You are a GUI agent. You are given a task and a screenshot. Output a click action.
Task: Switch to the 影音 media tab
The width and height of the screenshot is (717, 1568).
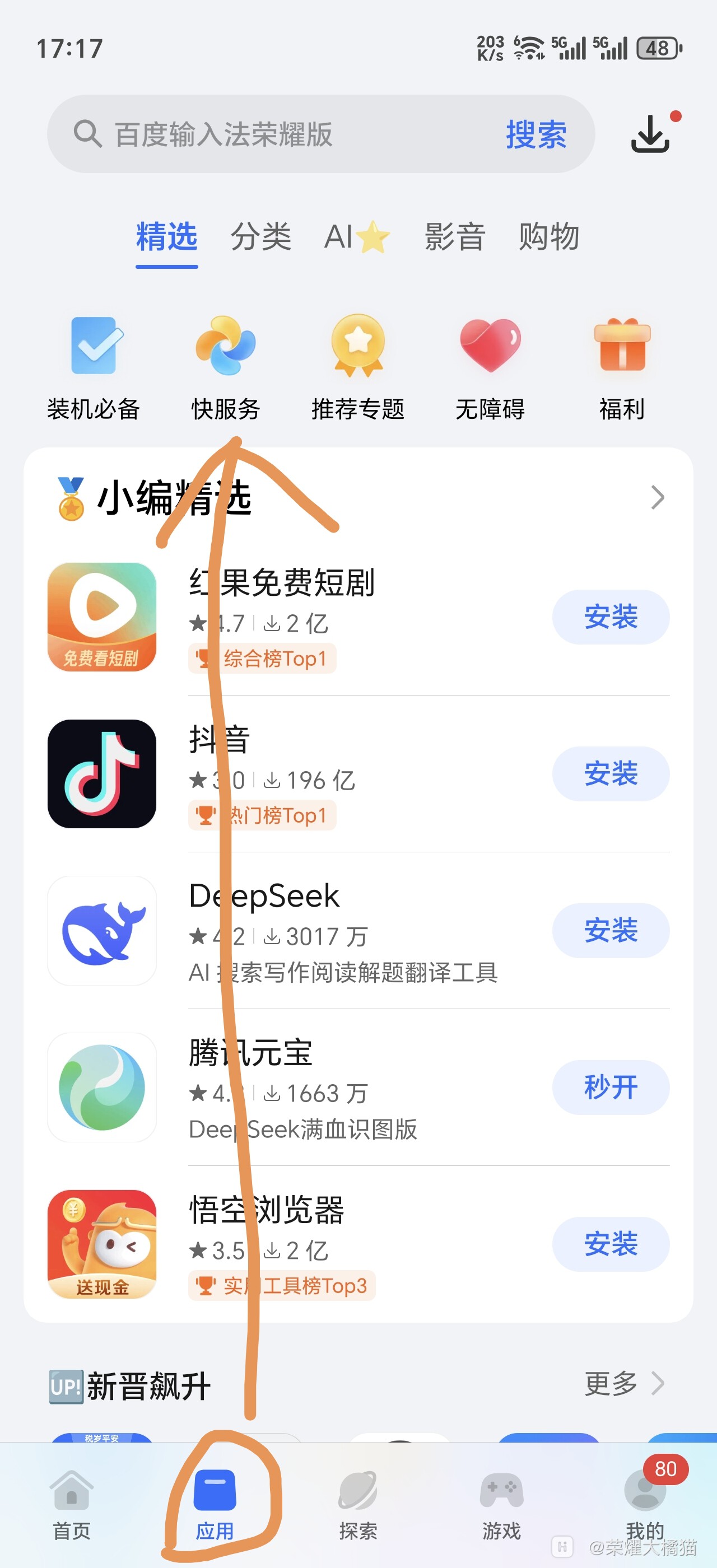coord(455,237)
